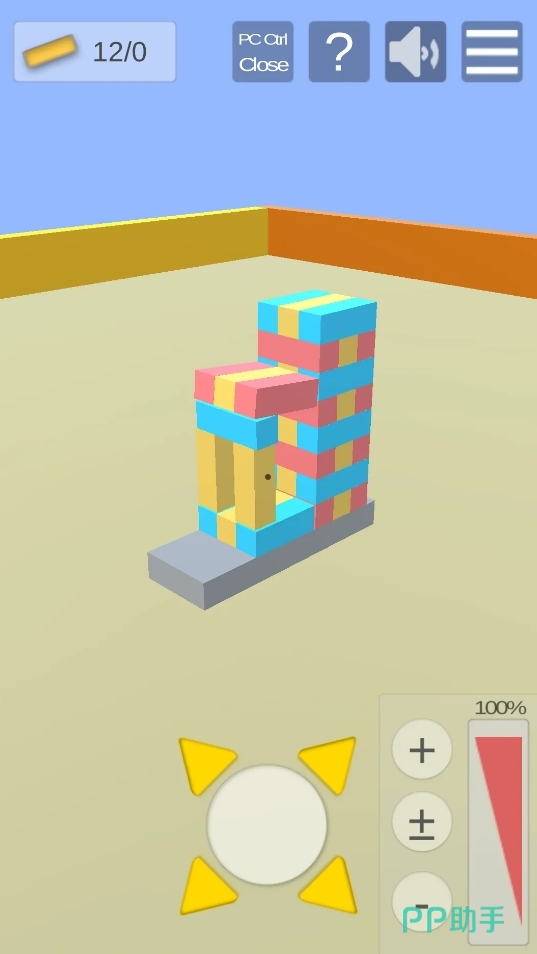
Task: Mute the sound with speaker icon
Action: tap(415, 52)
